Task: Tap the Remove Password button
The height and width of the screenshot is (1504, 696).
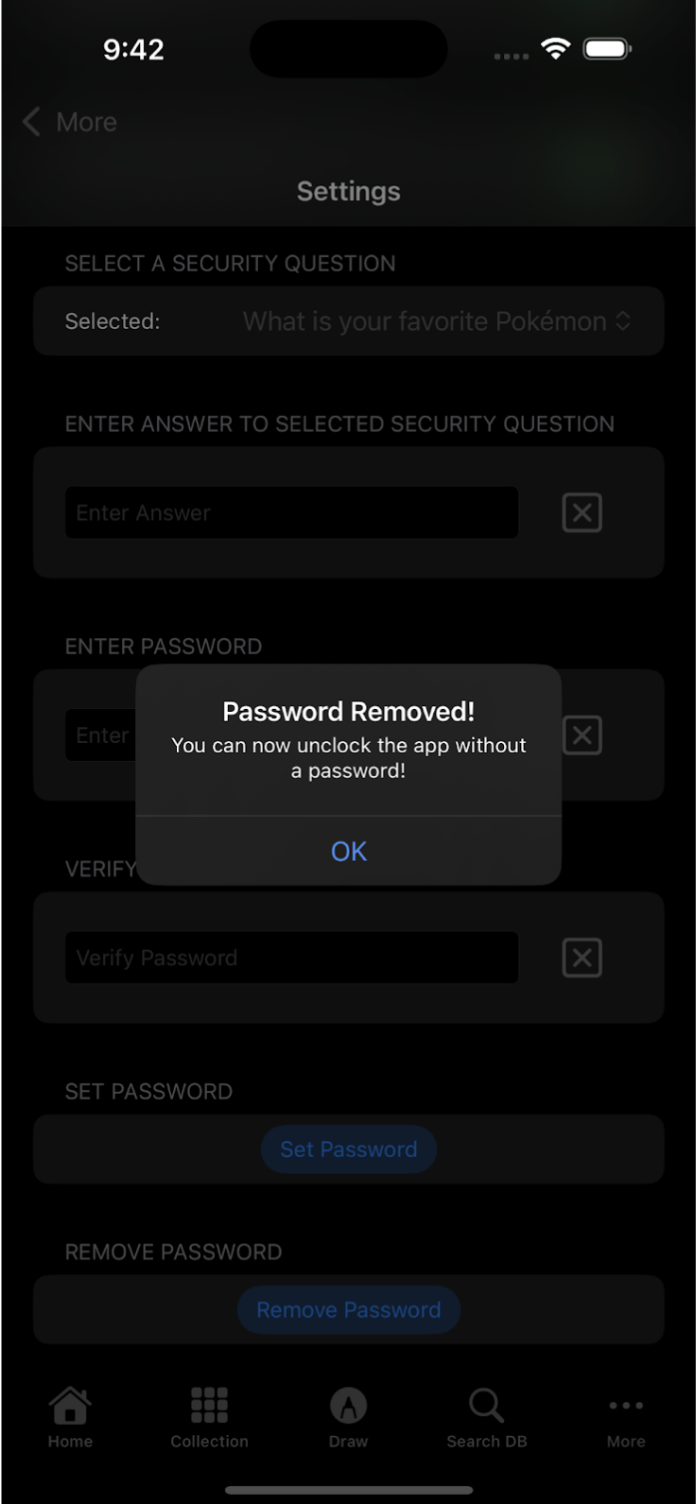Action: pos(348,1310)
